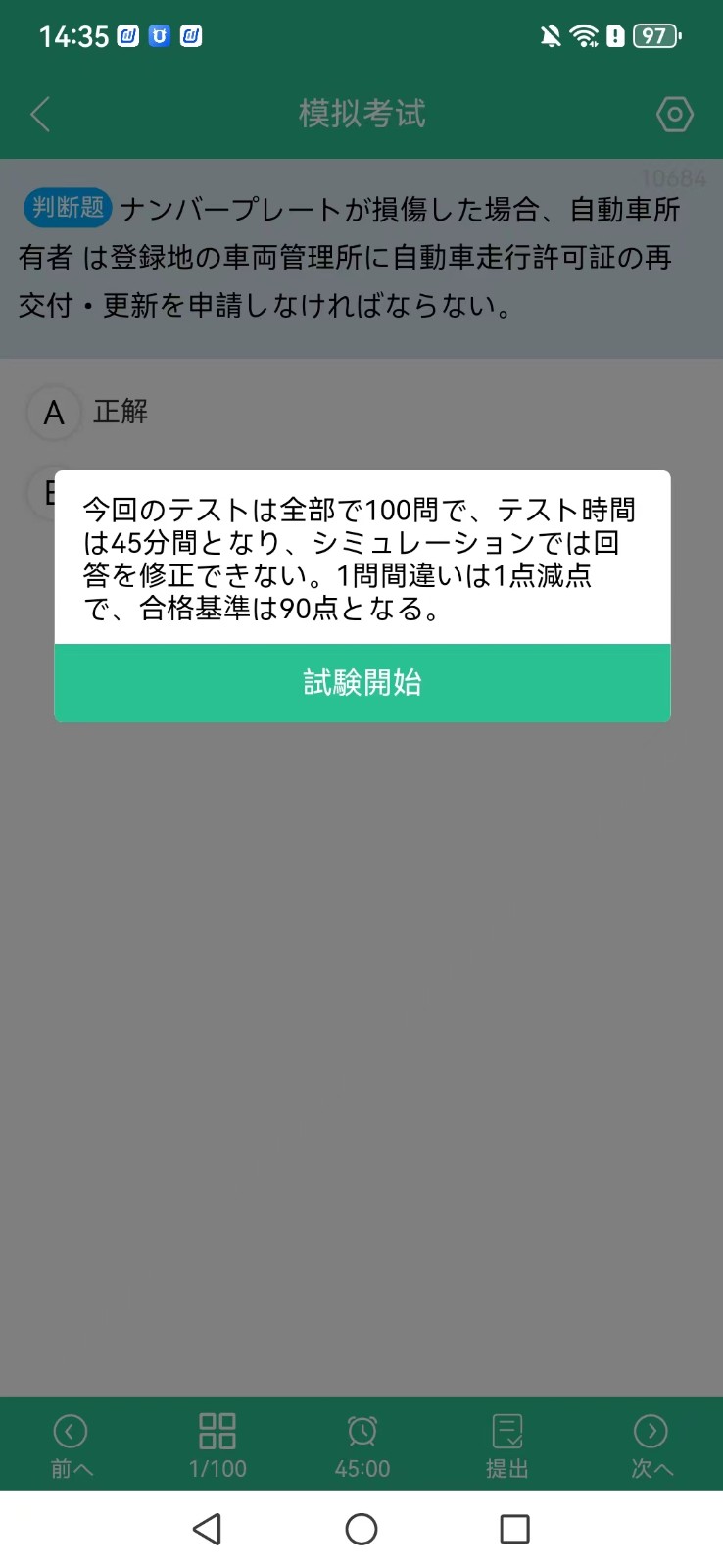The width and height of the screenshot is (723, 1568).
Task: Expand the question number overview panel
Action: tap(217, 1443)
